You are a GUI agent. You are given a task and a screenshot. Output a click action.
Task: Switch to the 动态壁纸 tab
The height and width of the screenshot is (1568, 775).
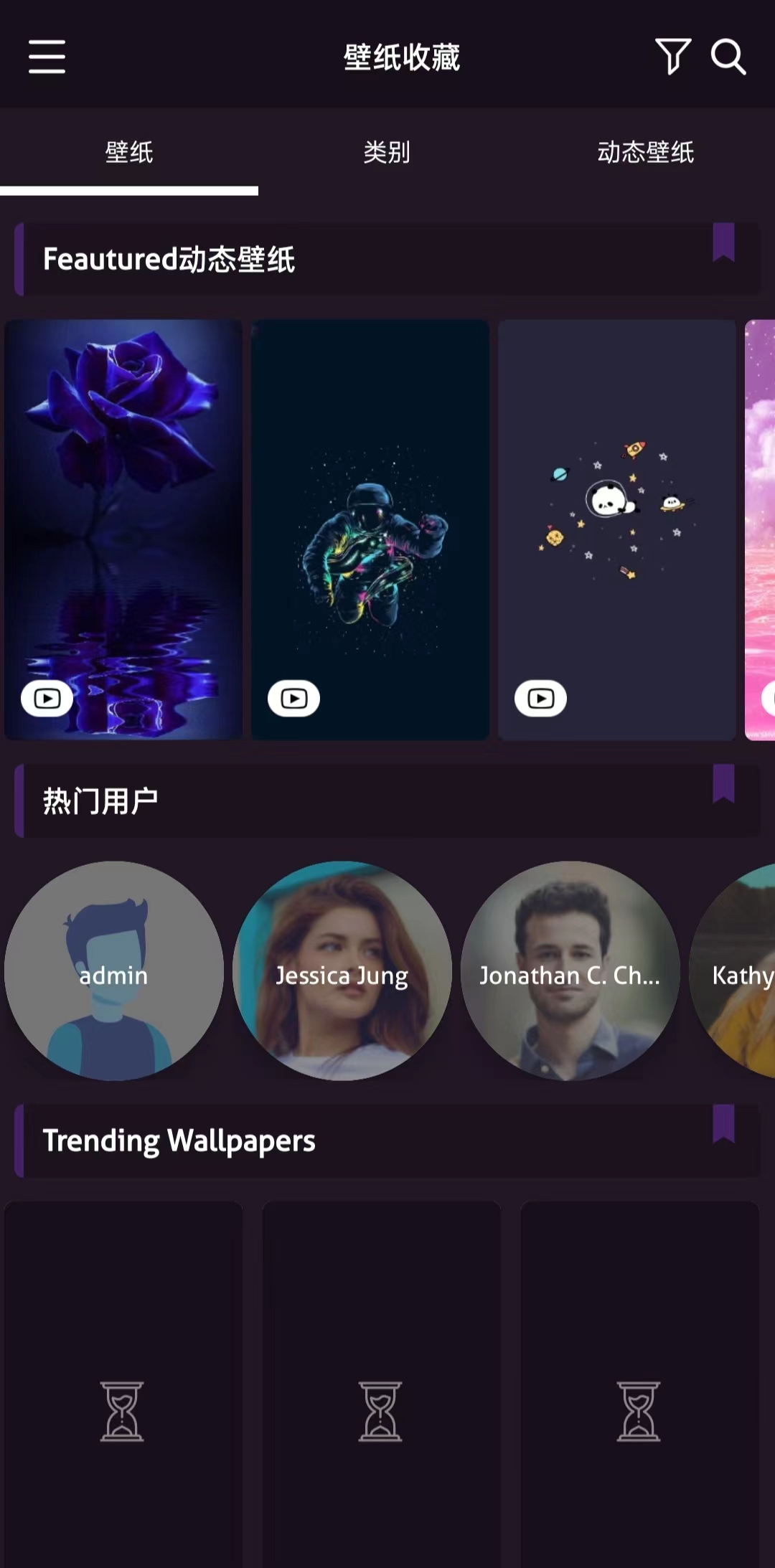coord(645,152)
